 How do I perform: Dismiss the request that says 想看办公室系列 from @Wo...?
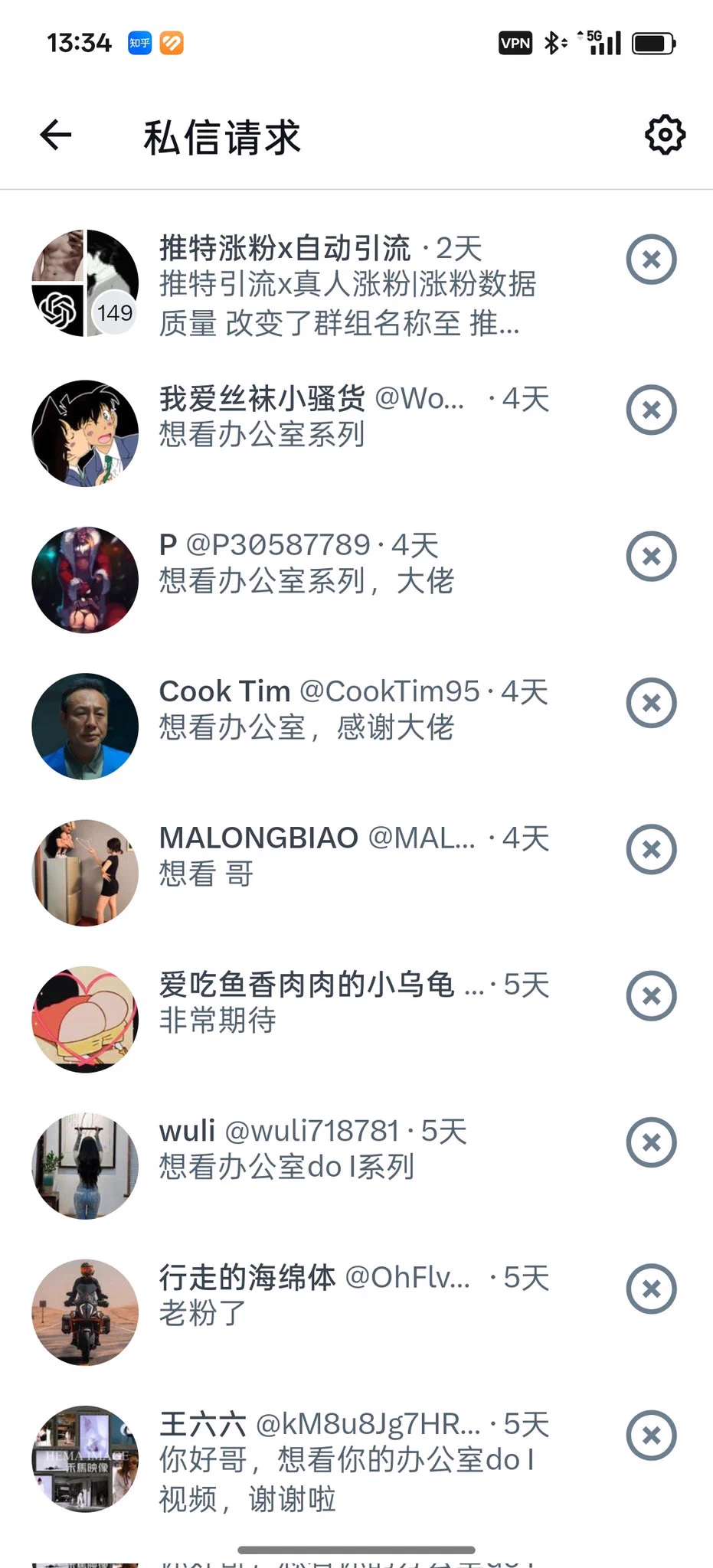[x=651, y=410]
